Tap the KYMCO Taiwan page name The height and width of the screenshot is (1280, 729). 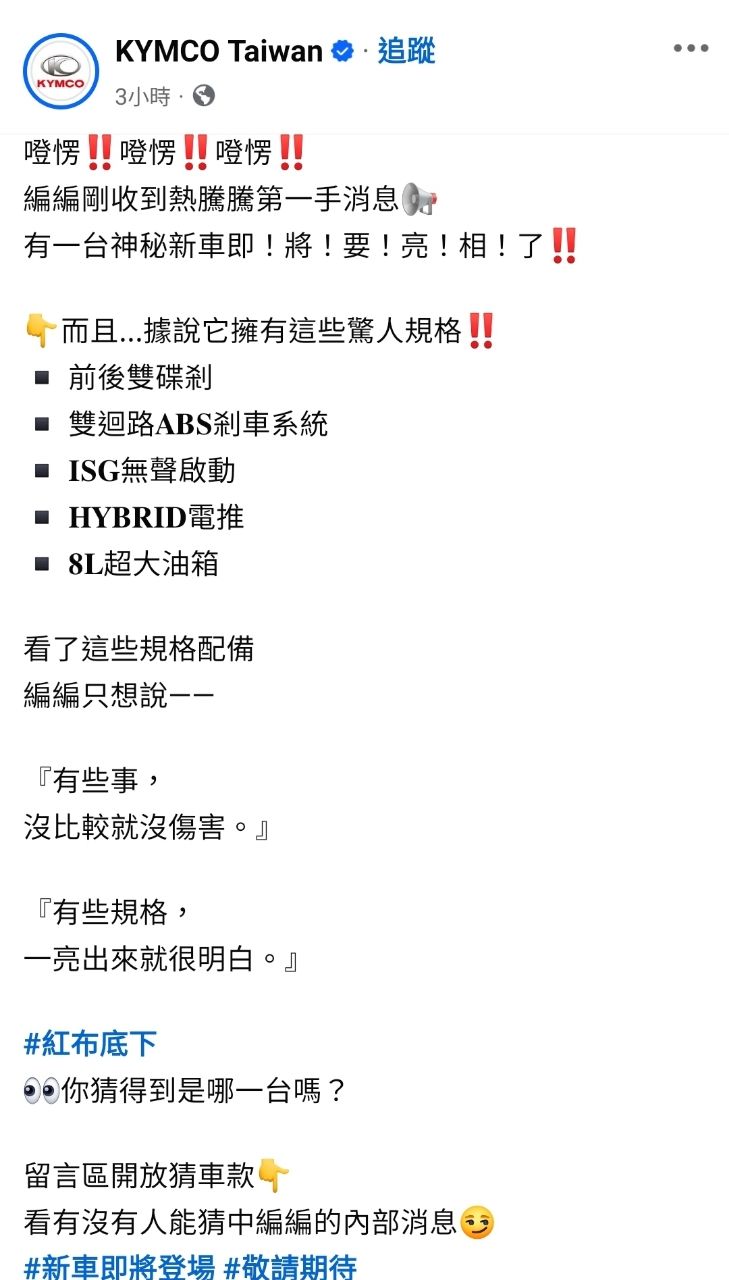pyautogui.click(x=219, y=51)
